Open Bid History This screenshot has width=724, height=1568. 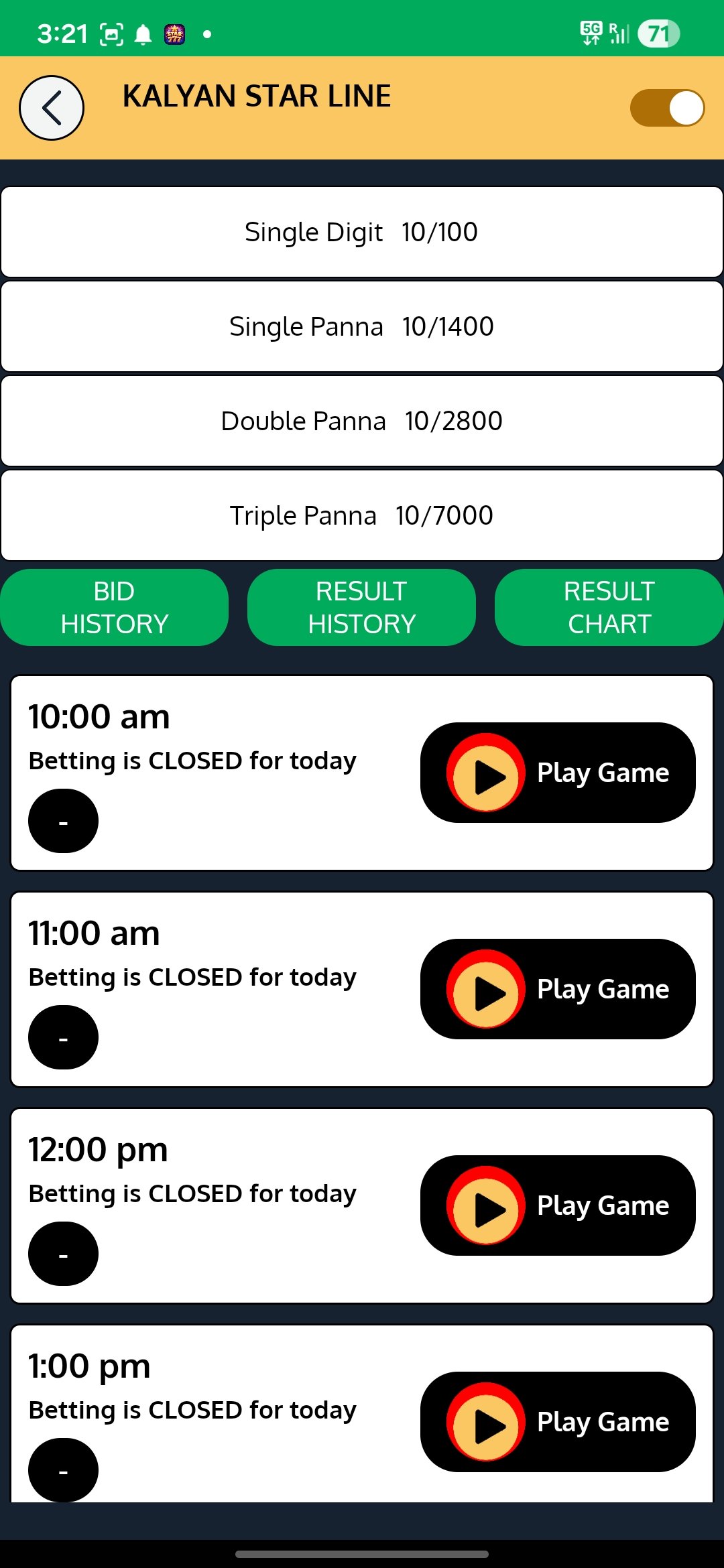(x=114, y=607)
